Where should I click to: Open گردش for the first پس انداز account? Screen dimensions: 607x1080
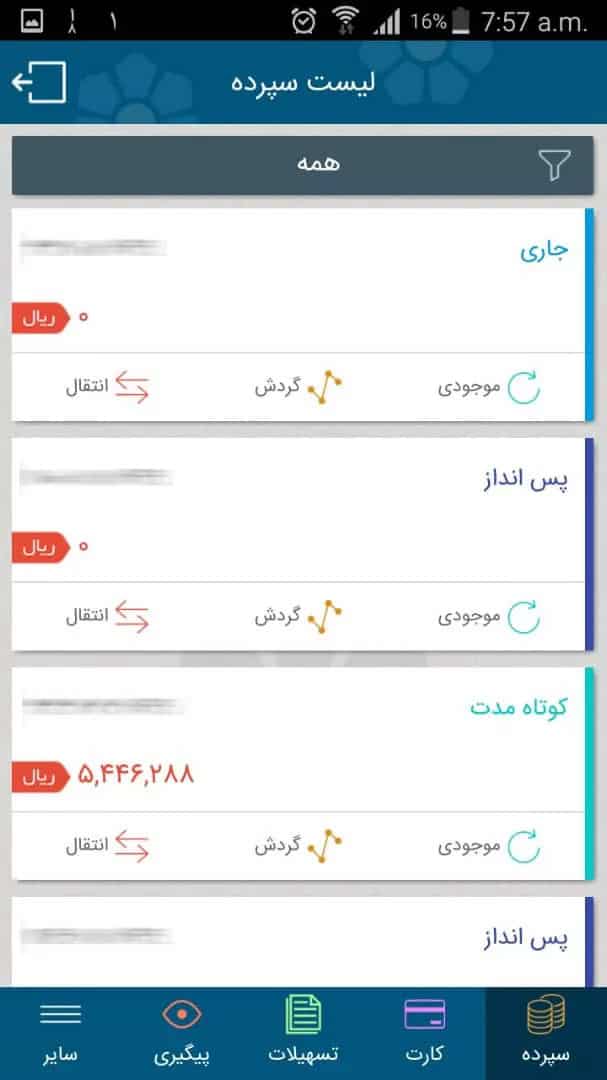[297, 617]
